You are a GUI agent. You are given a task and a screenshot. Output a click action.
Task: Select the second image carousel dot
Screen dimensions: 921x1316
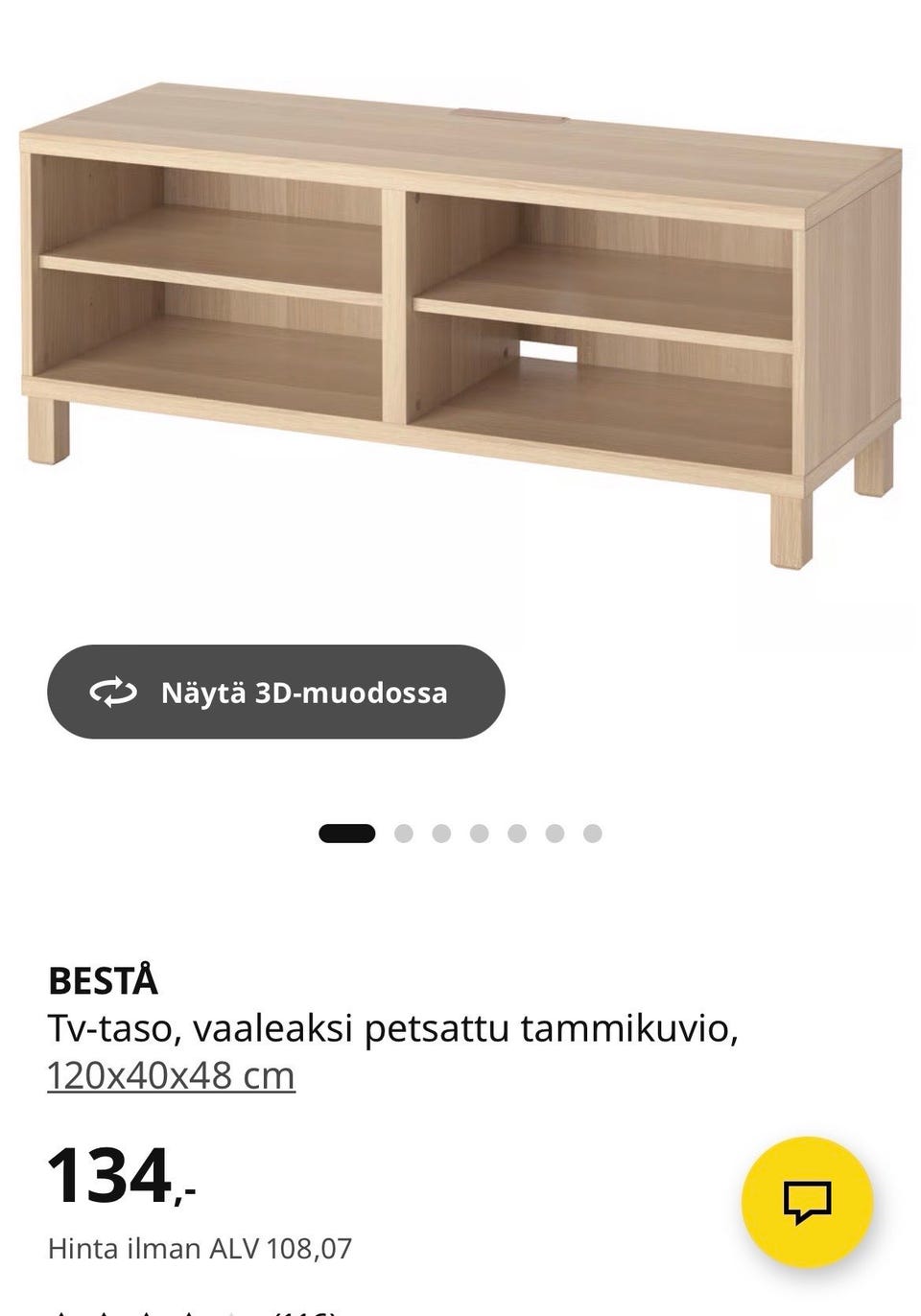pos(404,834)
